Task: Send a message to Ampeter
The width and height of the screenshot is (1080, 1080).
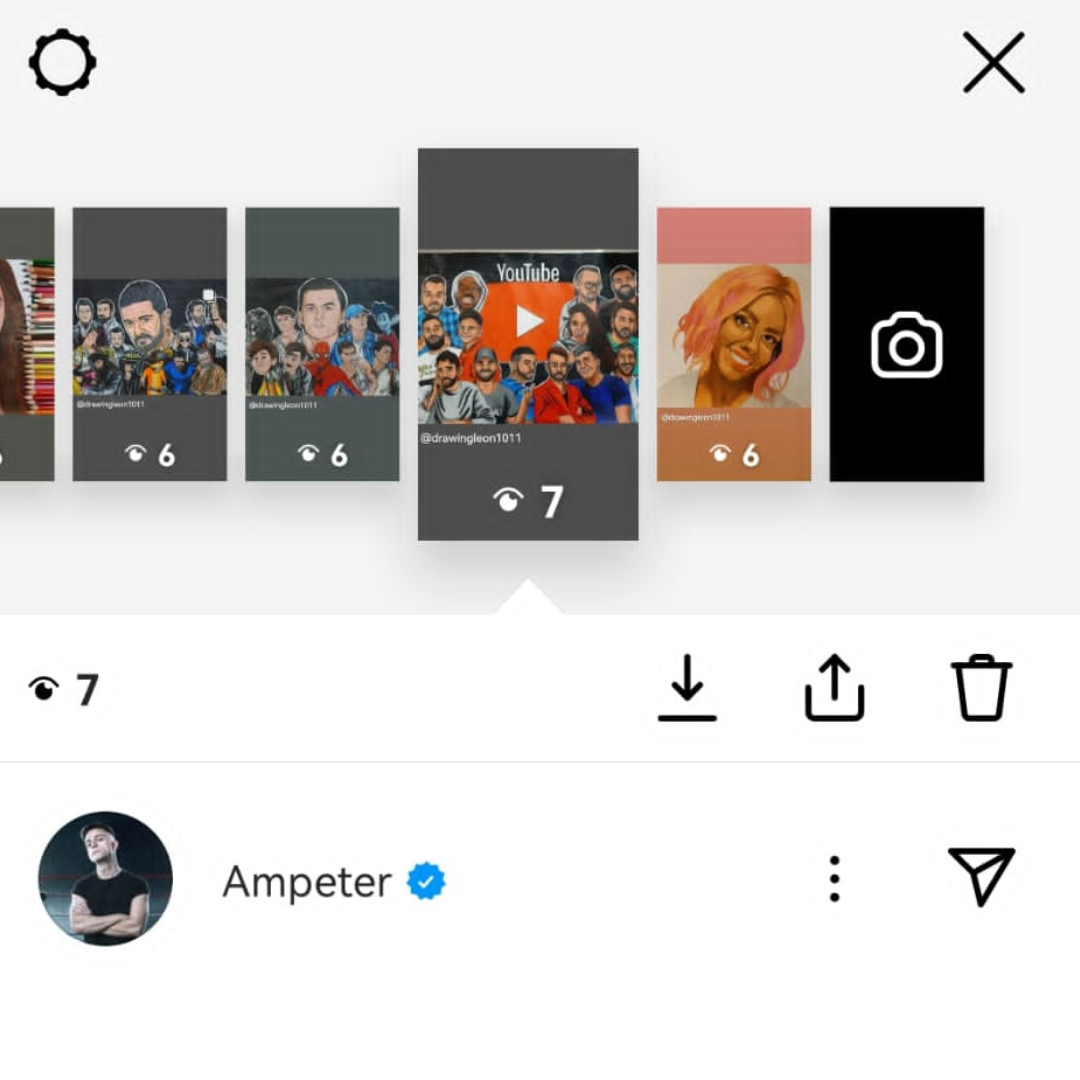Action: pyautogui.click(x=981, y=876)
